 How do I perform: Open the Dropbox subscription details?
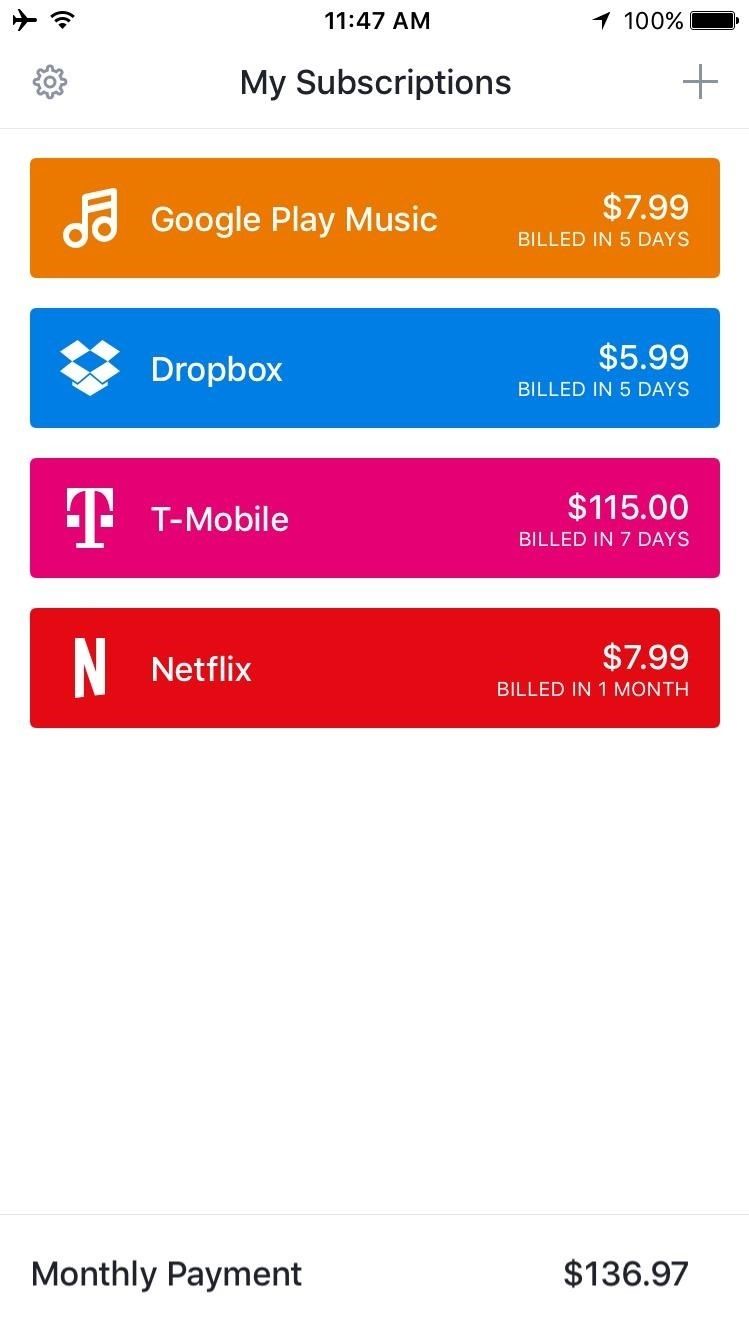(x=375, y=368)
